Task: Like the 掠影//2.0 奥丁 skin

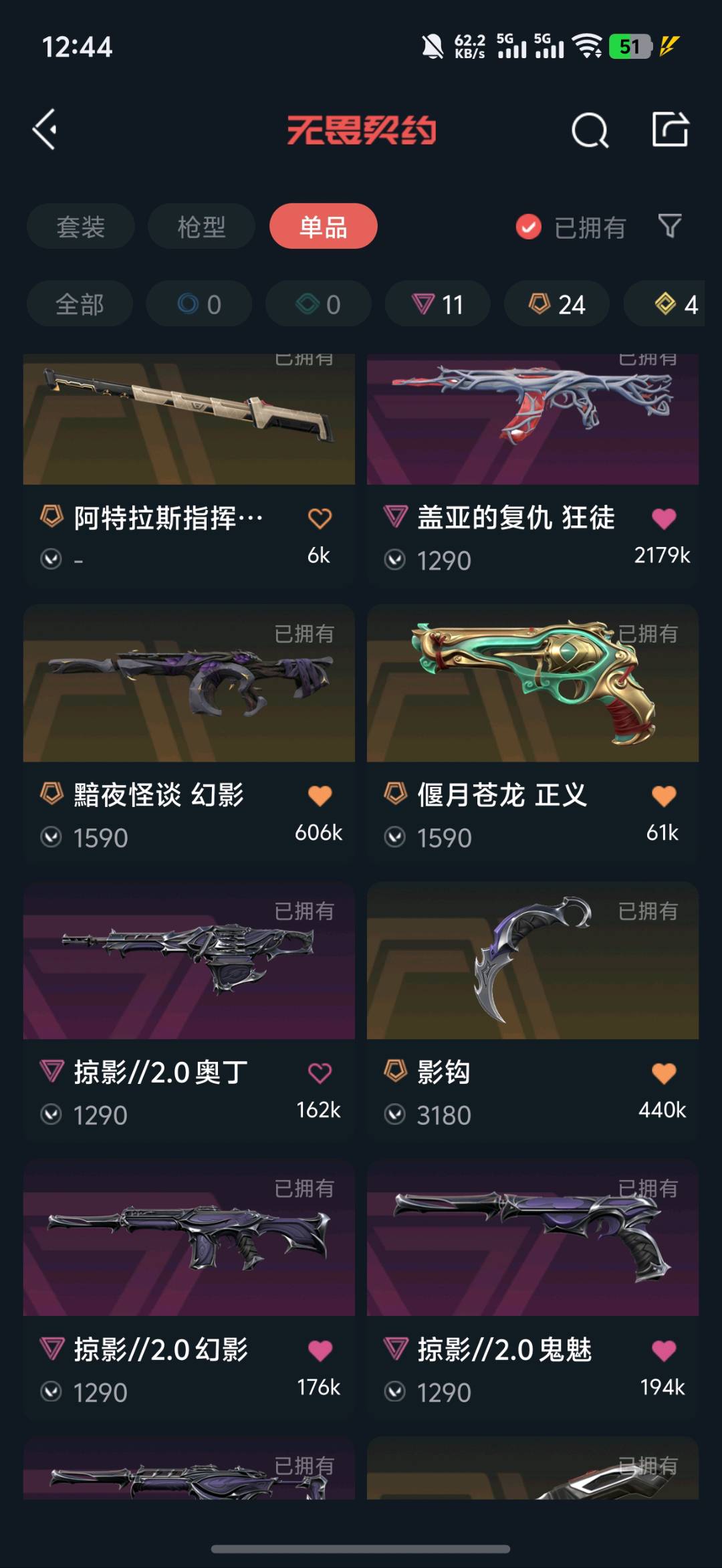Action: coord(320,1073)
